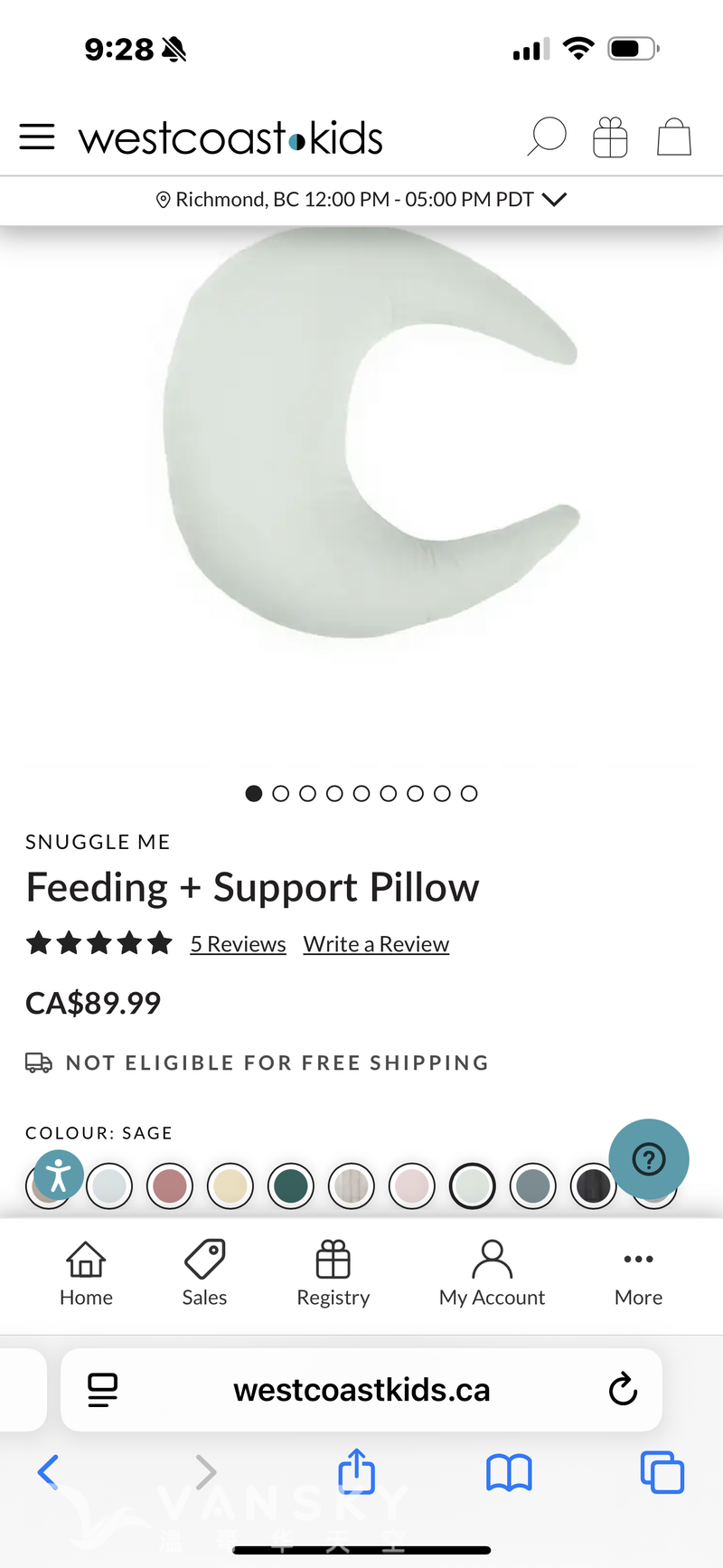Go to the Home tab

pos(86,1273)
